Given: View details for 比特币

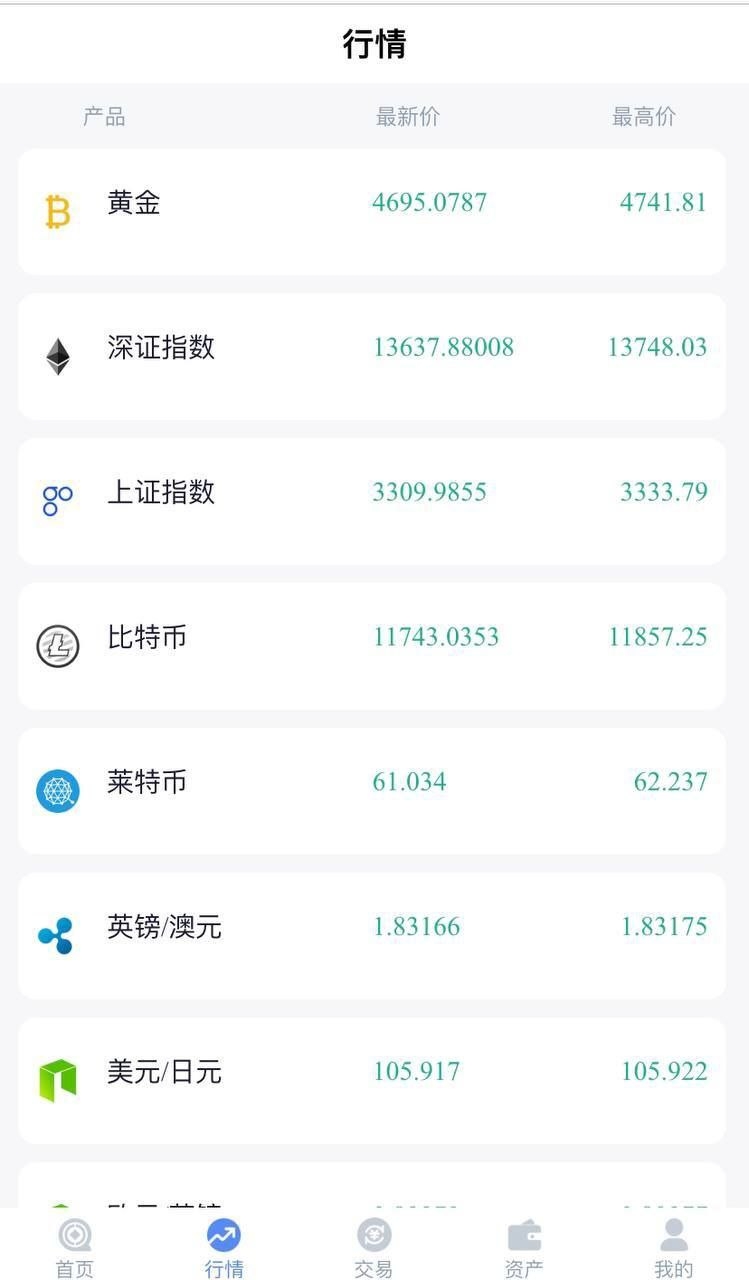Looking at the screenshot, I should 372,646.
